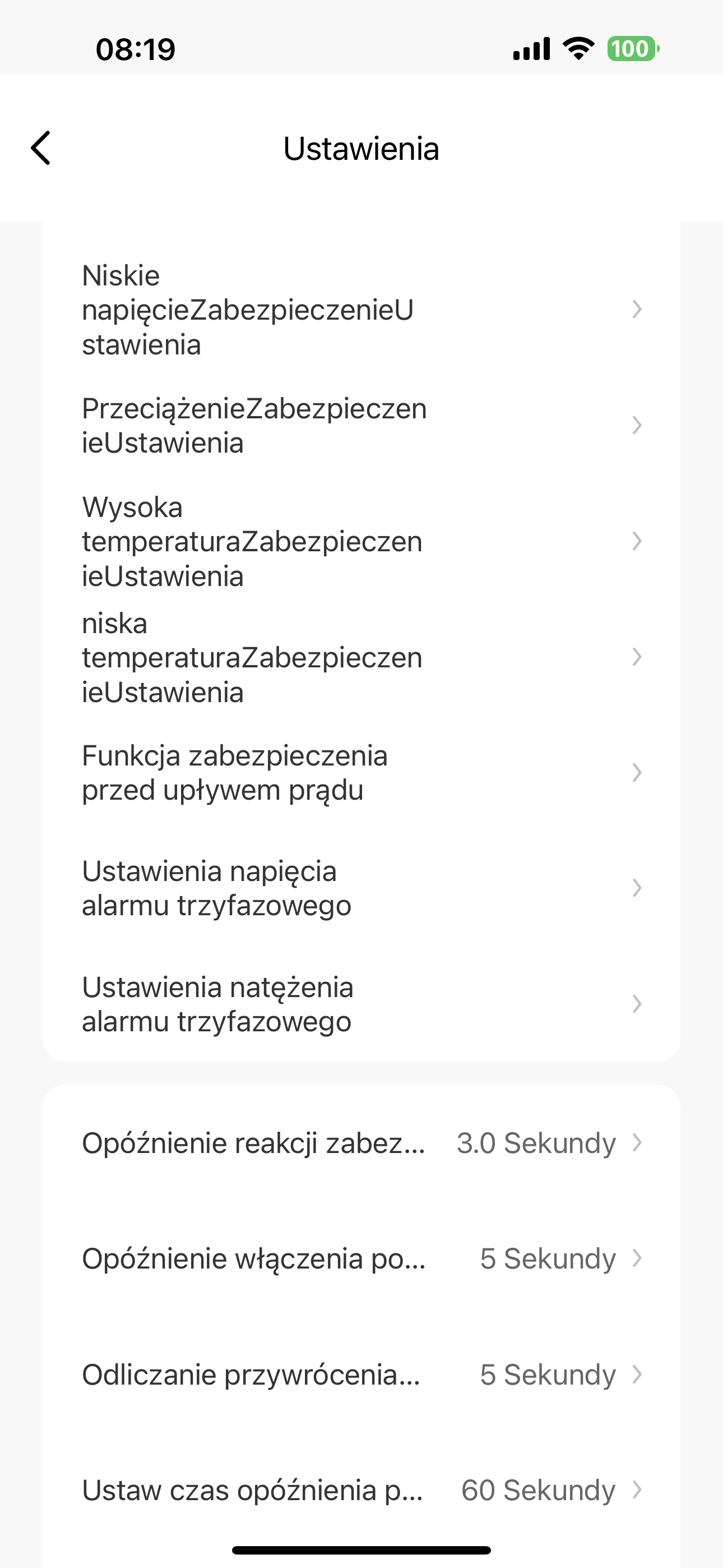Open Wysoka temperatura Zabezpieczenie Ustawienia
The height and width of the screenshot is (1568, 723).
click(x=361, y=541)
